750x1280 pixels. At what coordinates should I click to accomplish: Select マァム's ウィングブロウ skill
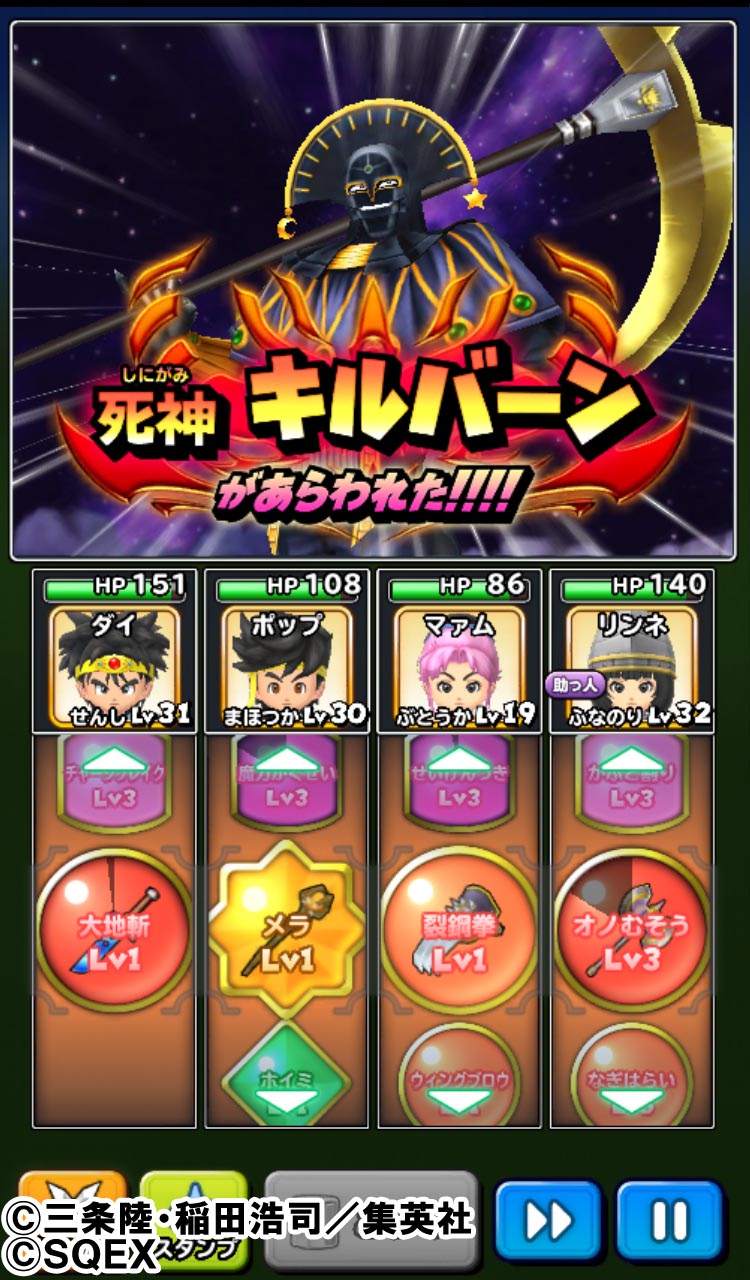459,1075
